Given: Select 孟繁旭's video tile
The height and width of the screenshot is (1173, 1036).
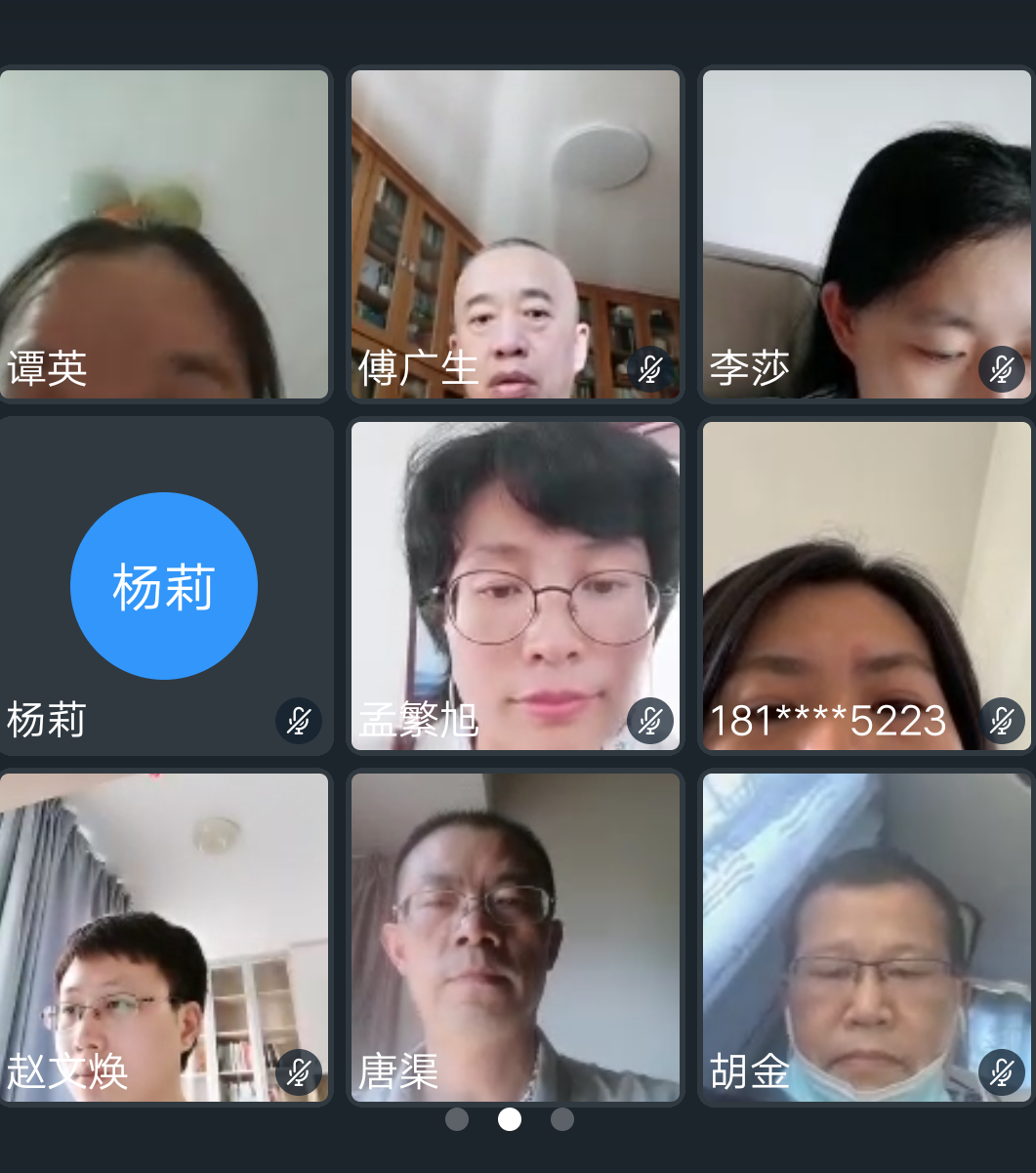Looking at the screenshot, I should (x=516, y=586).
